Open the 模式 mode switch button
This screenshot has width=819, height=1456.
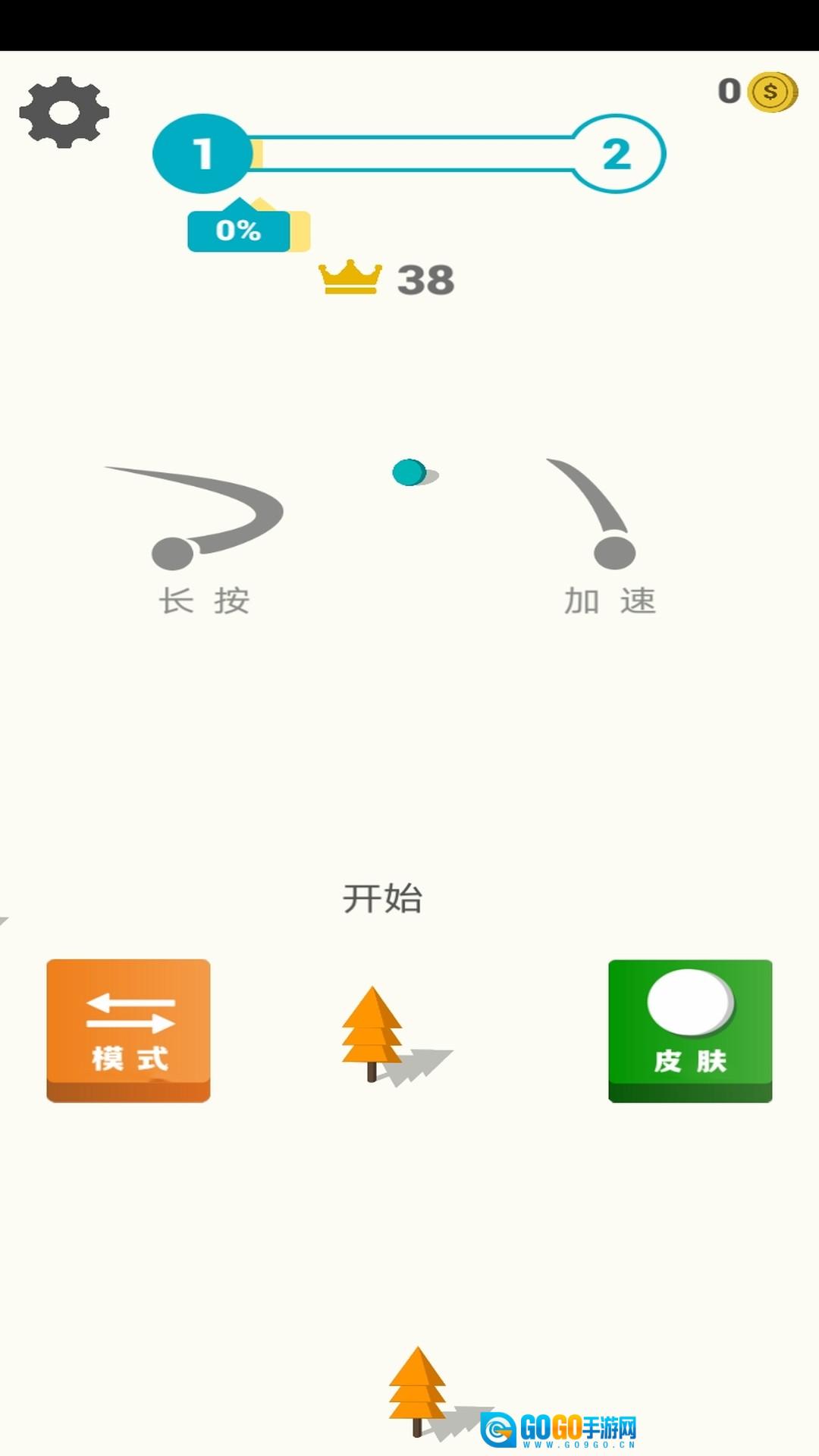(x=128, y=1029)
